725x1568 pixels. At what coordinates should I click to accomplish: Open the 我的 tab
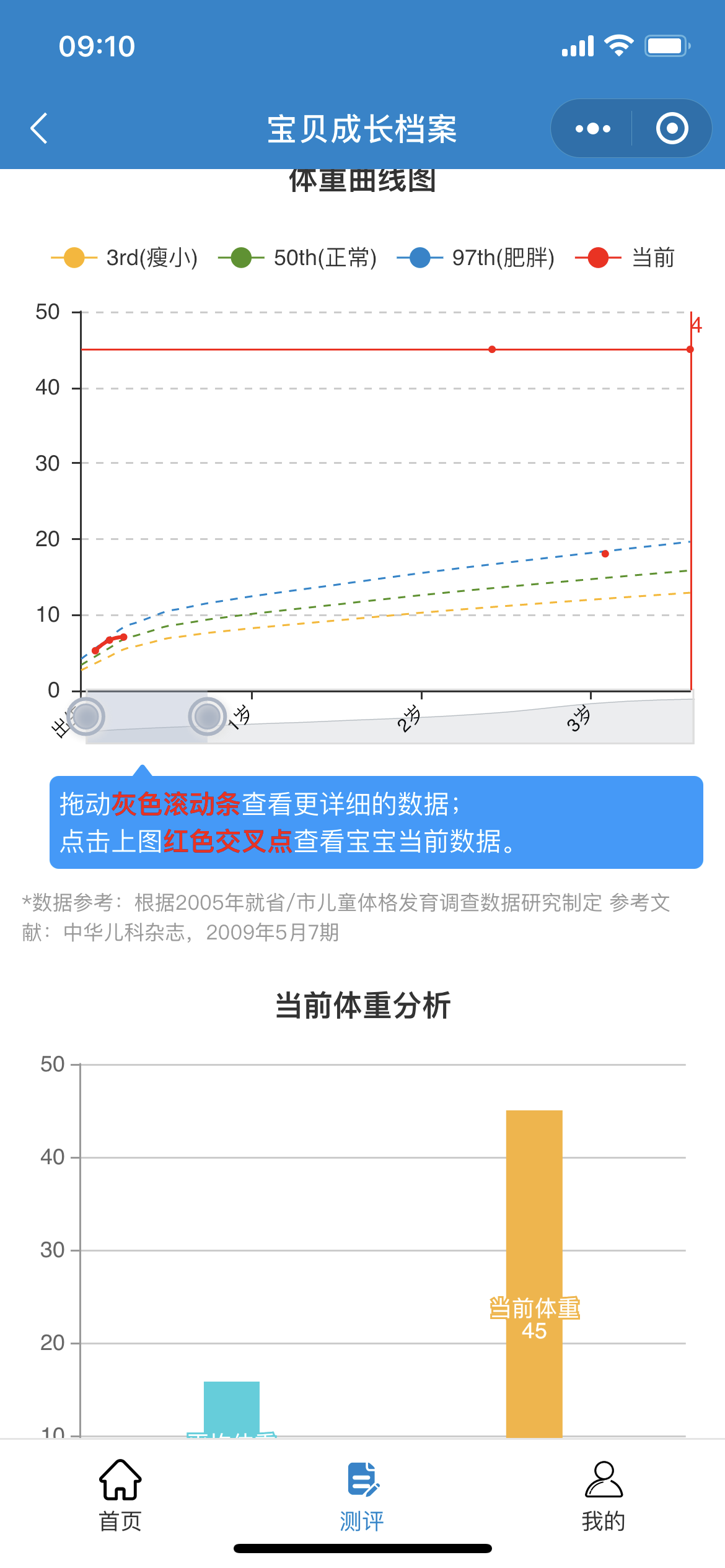pyautogui.click(x=604, y=1495)
